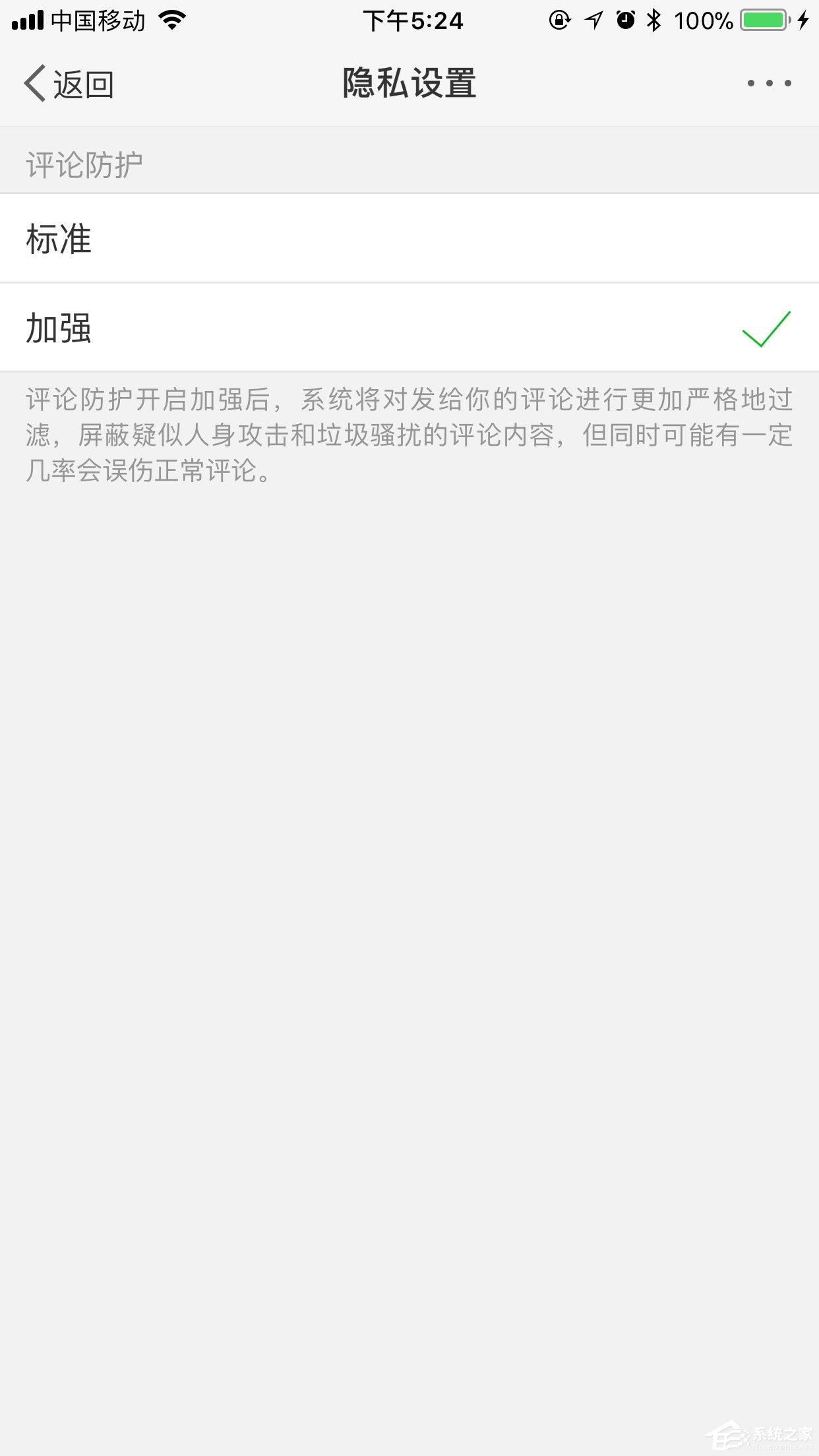Open the 隐私设置 title menu
This screenshot has width=819, height=1456.
409,83
